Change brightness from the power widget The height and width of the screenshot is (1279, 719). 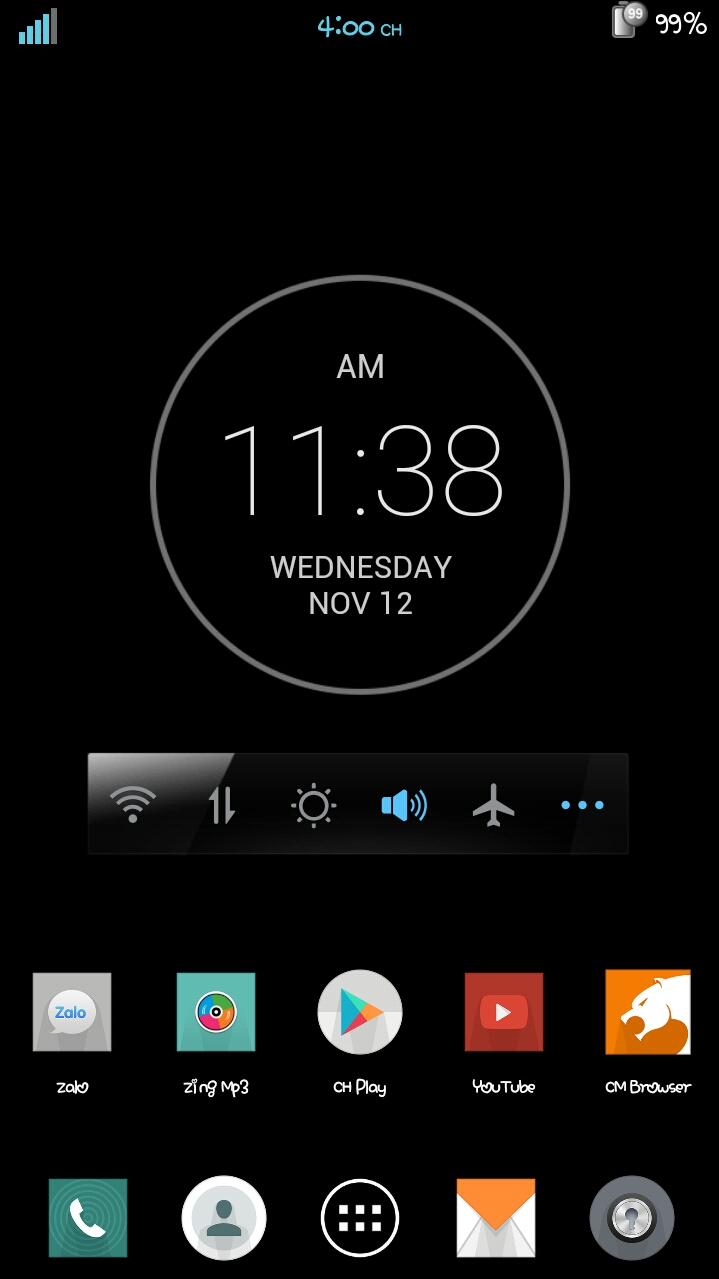[x=313, y=804]
